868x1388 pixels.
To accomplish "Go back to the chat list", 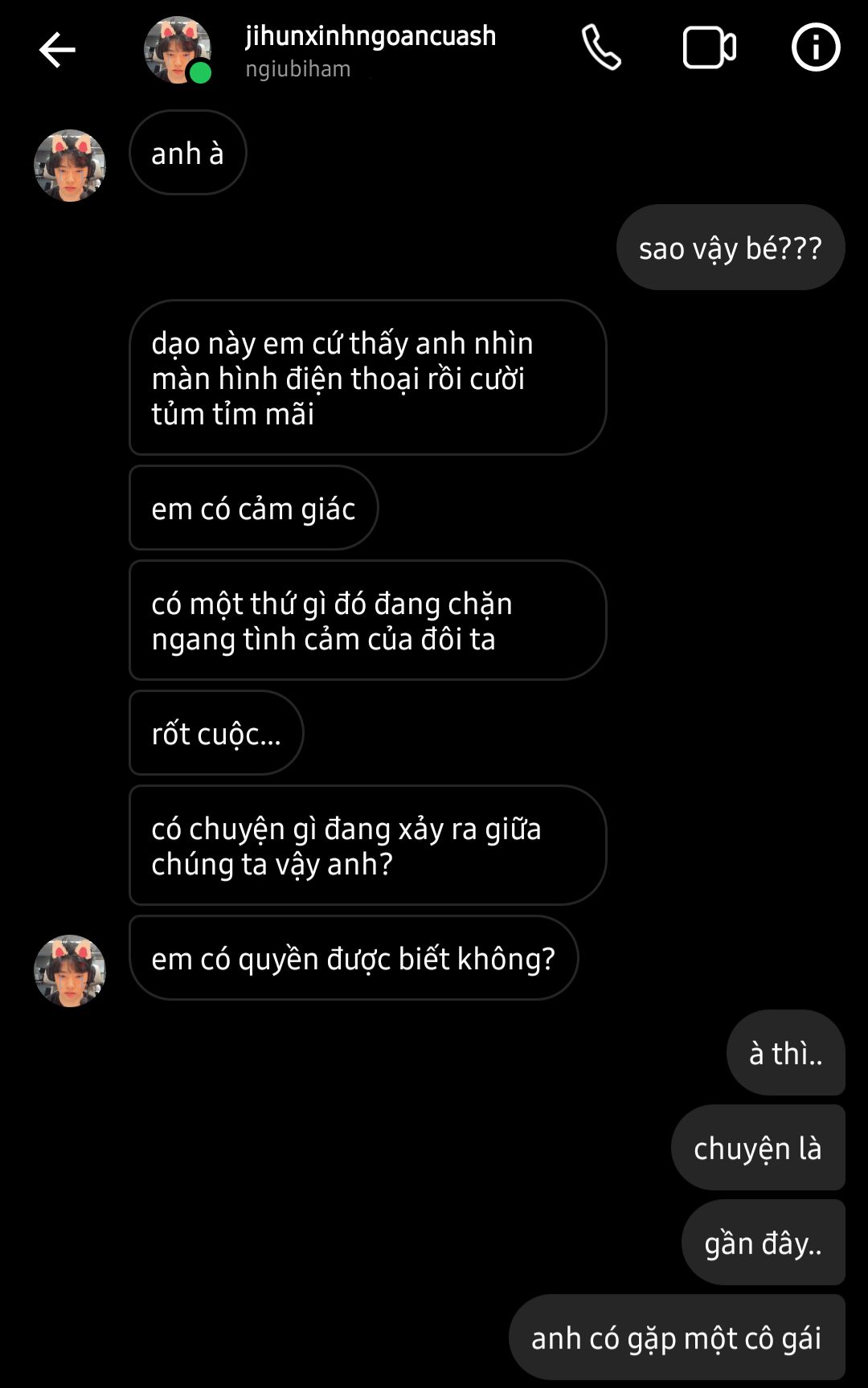I will point(56,50).
